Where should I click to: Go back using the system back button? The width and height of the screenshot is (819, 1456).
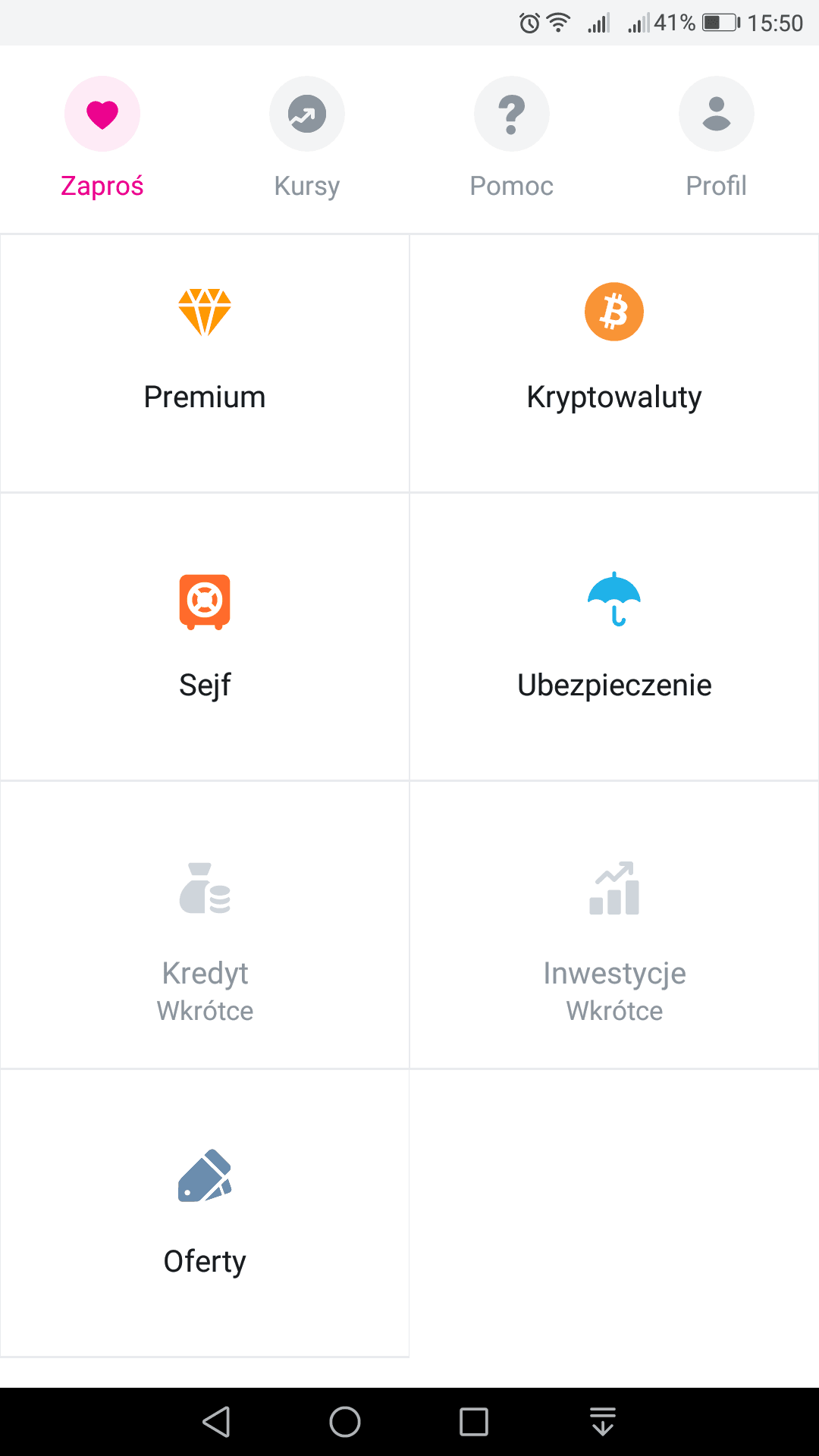tap(216, 1422)
